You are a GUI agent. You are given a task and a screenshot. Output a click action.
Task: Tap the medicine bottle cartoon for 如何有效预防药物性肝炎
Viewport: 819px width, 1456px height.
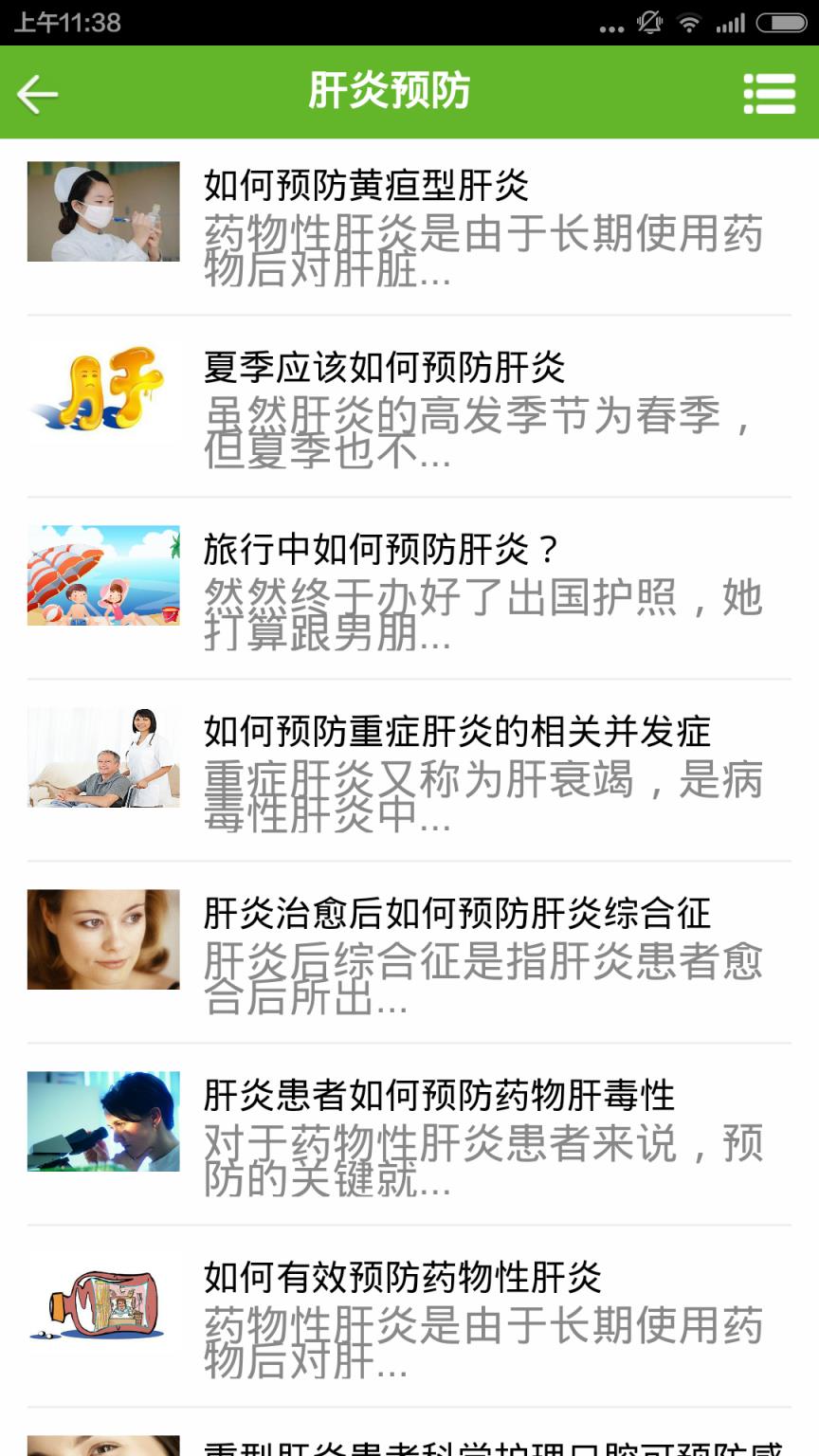tap(102, 1302)
